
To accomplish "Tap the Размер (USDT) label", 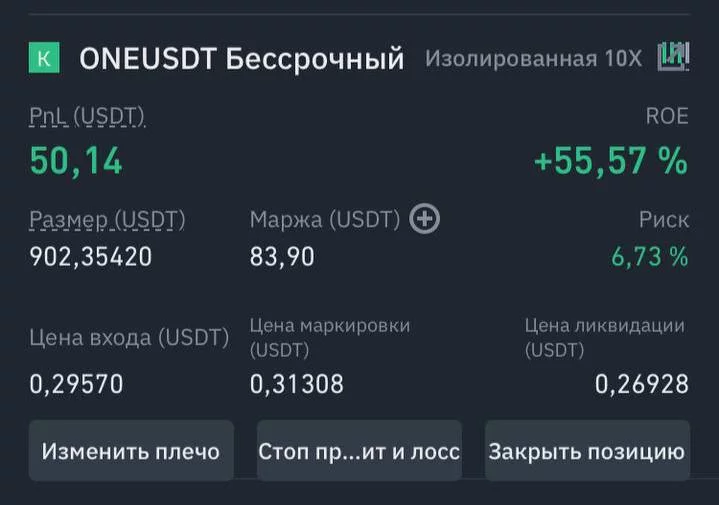I will [x=107, y=219].
